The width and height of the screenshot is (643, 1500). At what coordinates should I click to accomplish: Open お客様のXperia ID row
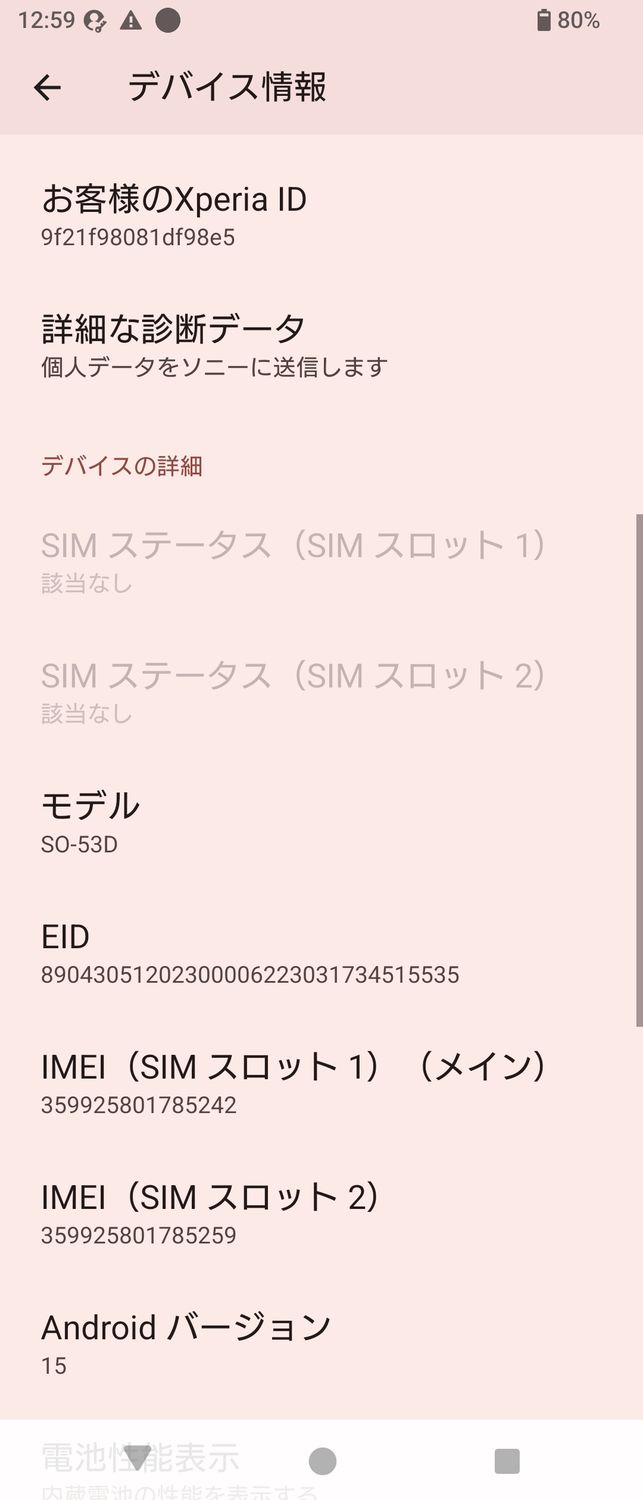321,216
